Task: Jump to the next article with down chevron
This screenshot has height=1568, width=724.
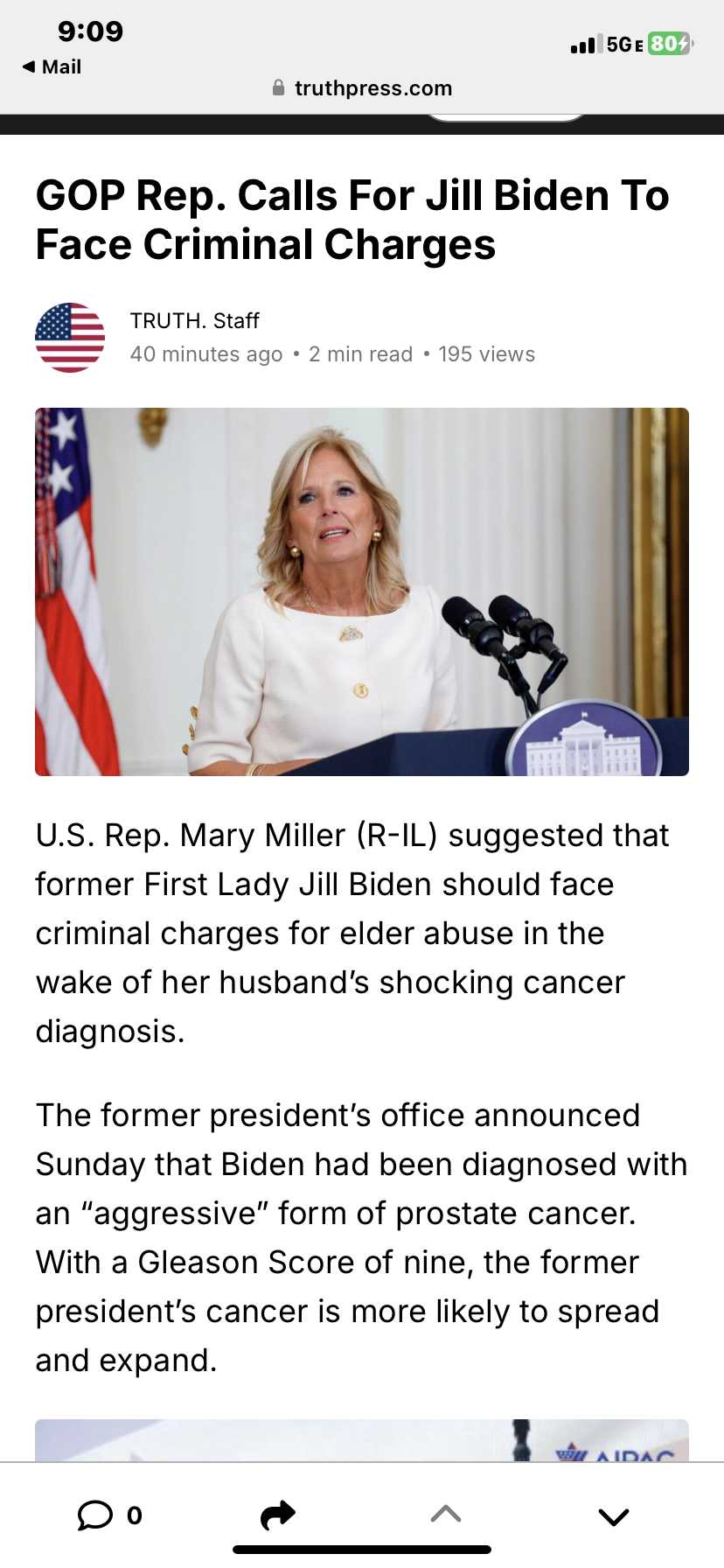Action: click(614, 1516)
